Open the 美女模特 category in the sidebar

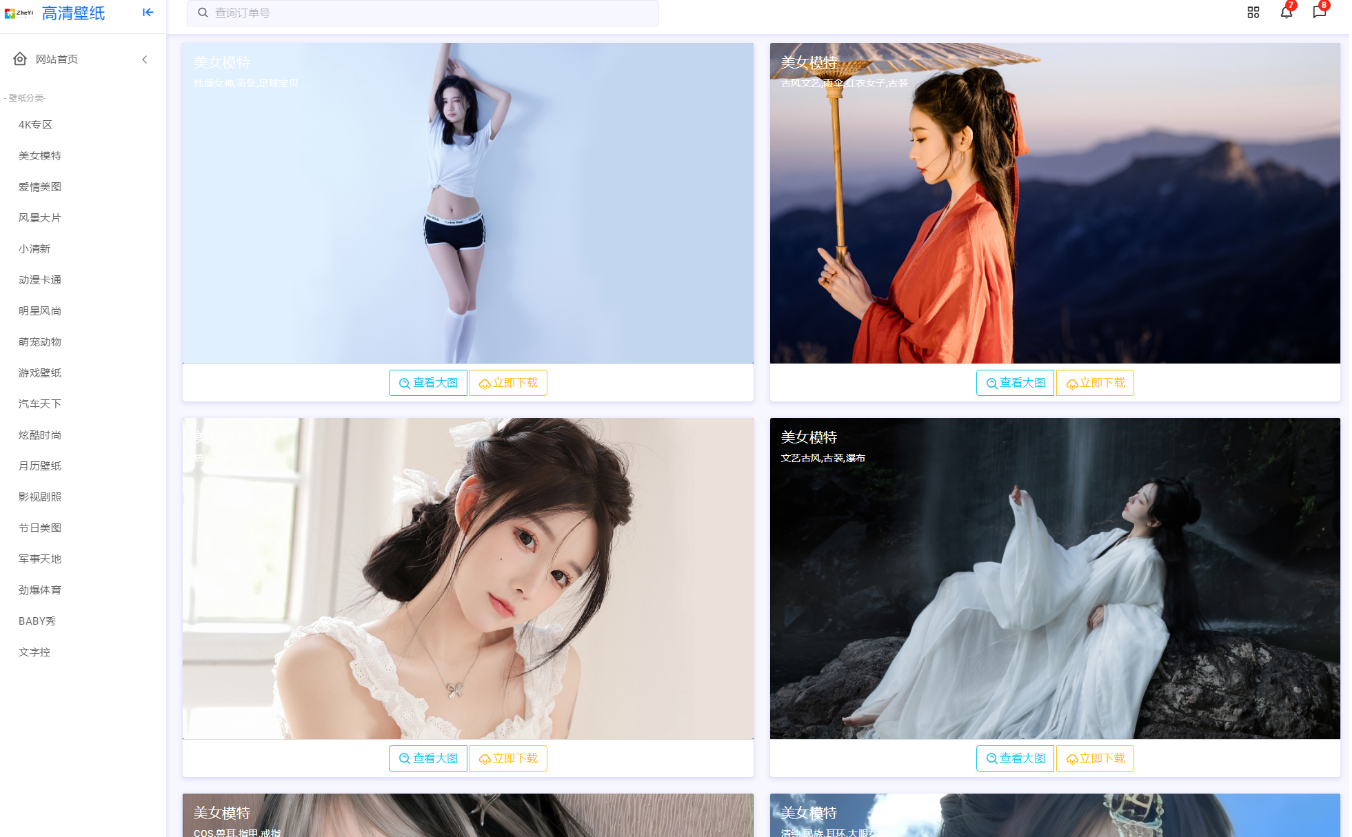point(40,156)
